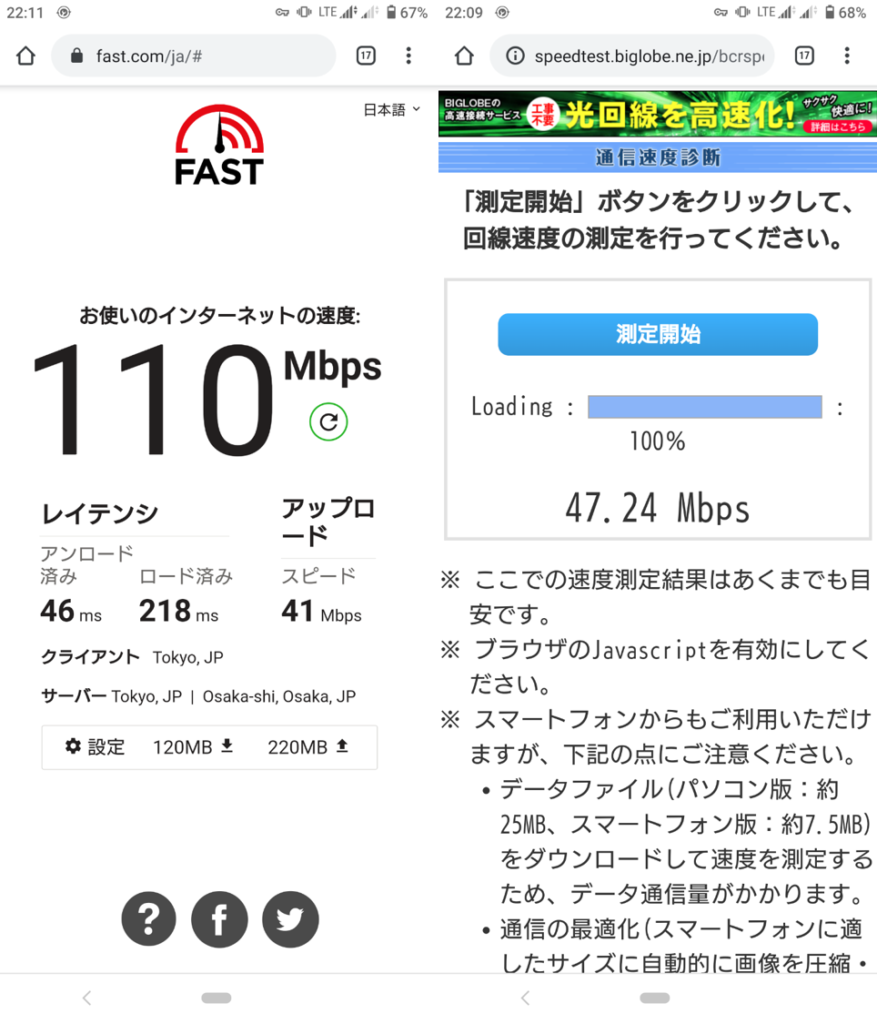Open the tab switcher showing 17 tabs
The height and width of the screenshot is (1024, 877).
click(365, 56)
